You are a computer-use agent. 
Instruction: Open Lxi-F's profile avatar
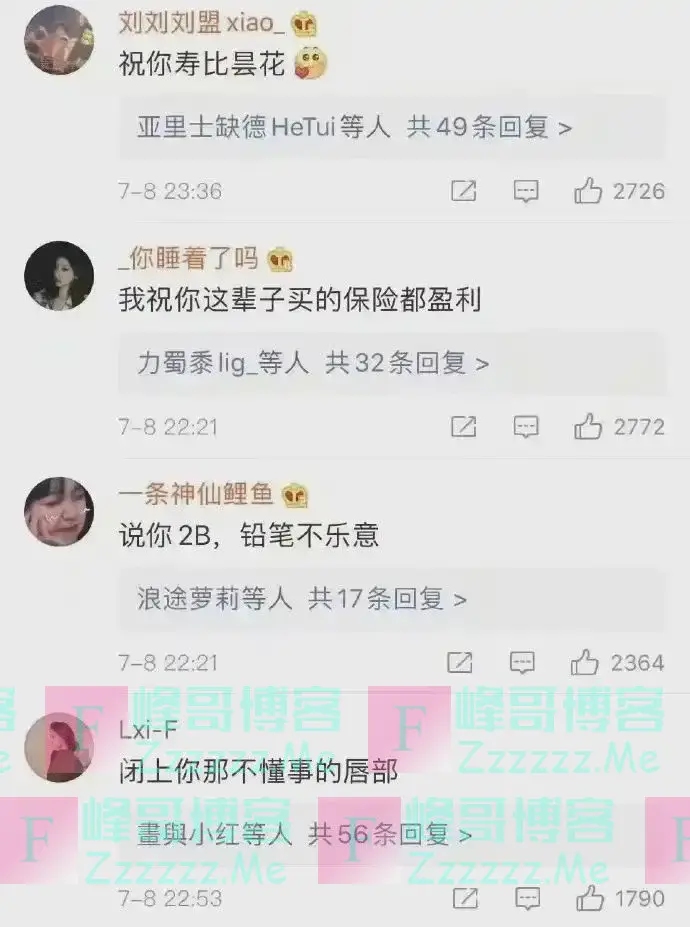click(x=58, y=748)
